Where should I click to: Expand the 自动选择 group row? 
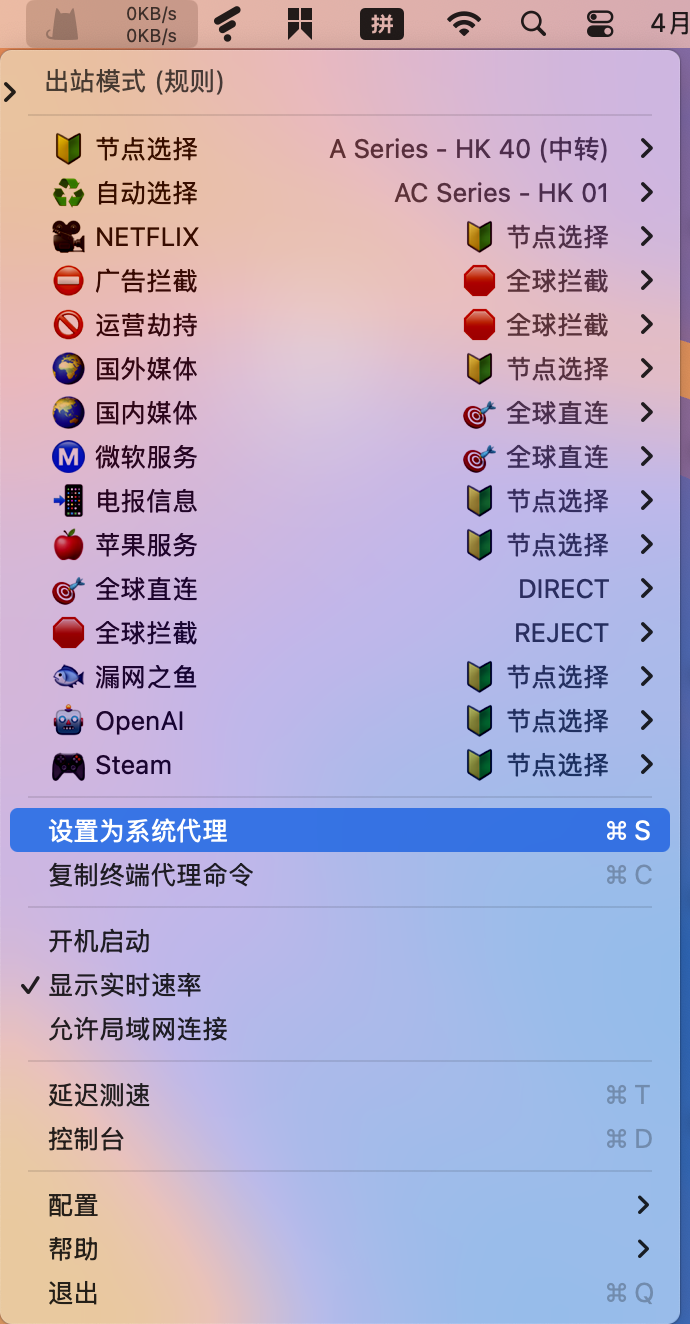click(x=340, y=193)
